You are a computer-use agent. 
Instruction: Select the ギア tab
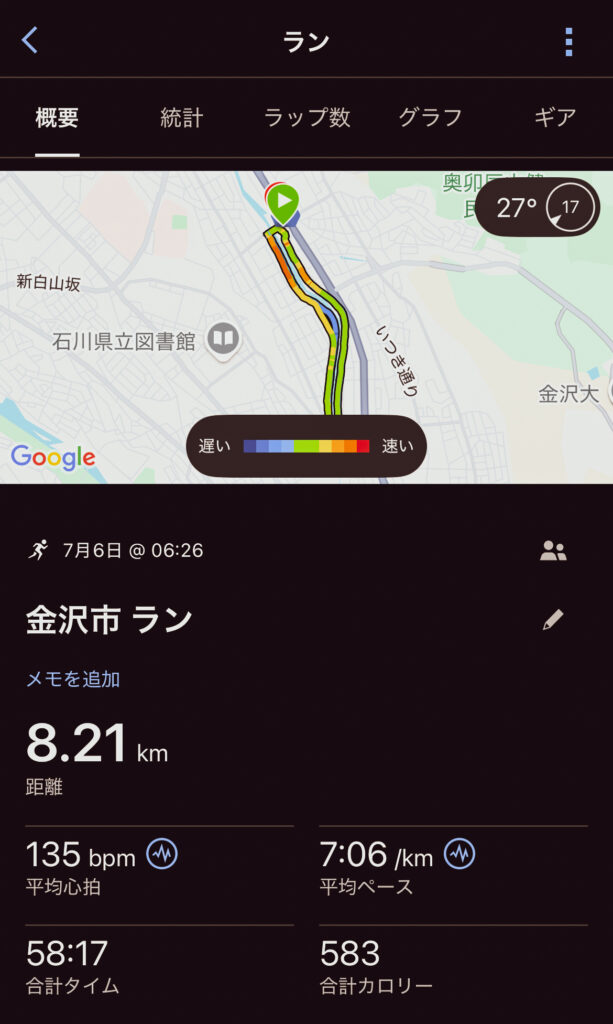pyautogui.click(x=554, y=117)
